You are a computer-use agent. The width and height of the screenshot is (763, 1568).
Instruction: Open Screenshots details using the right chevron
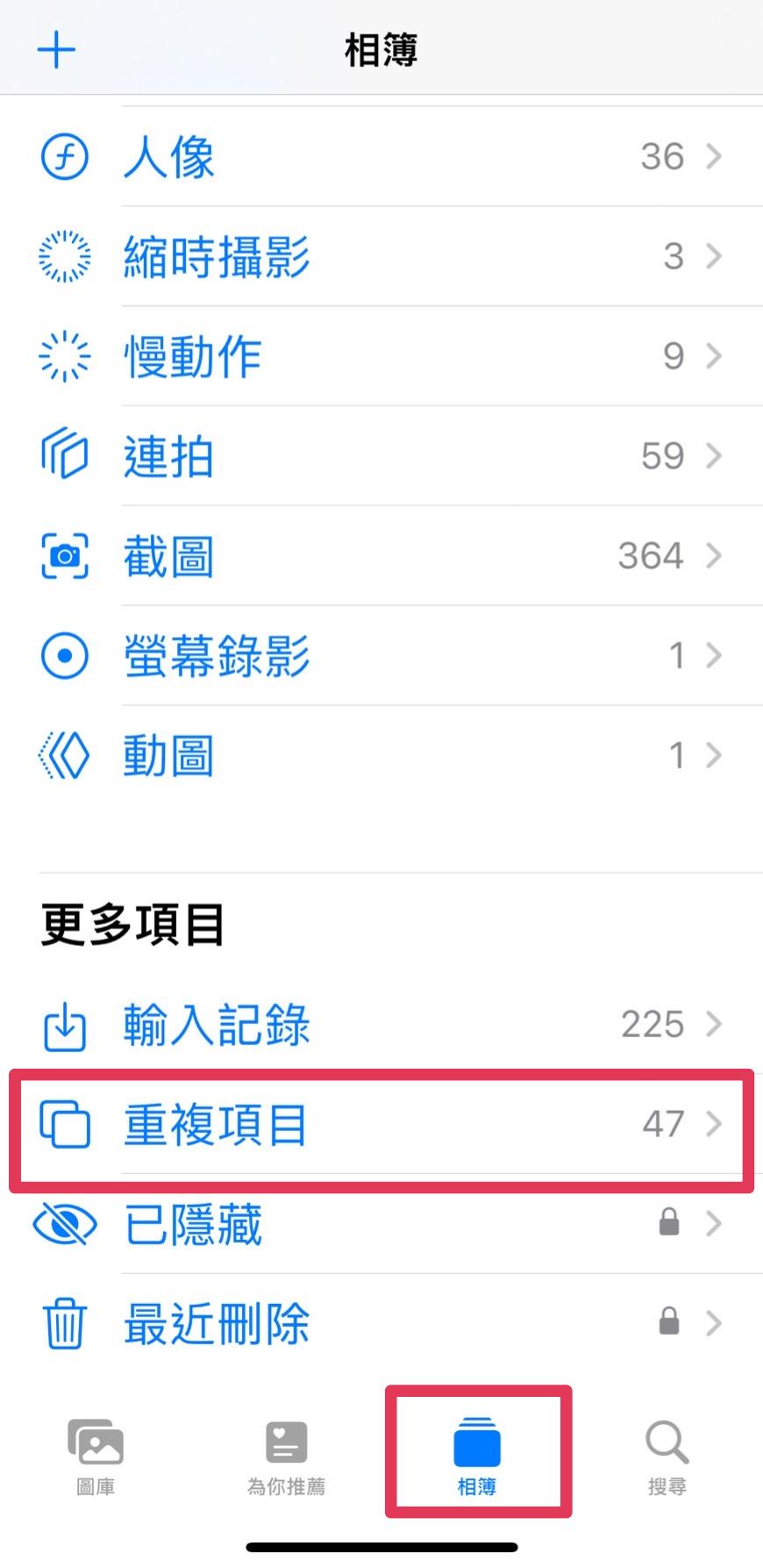716,555
